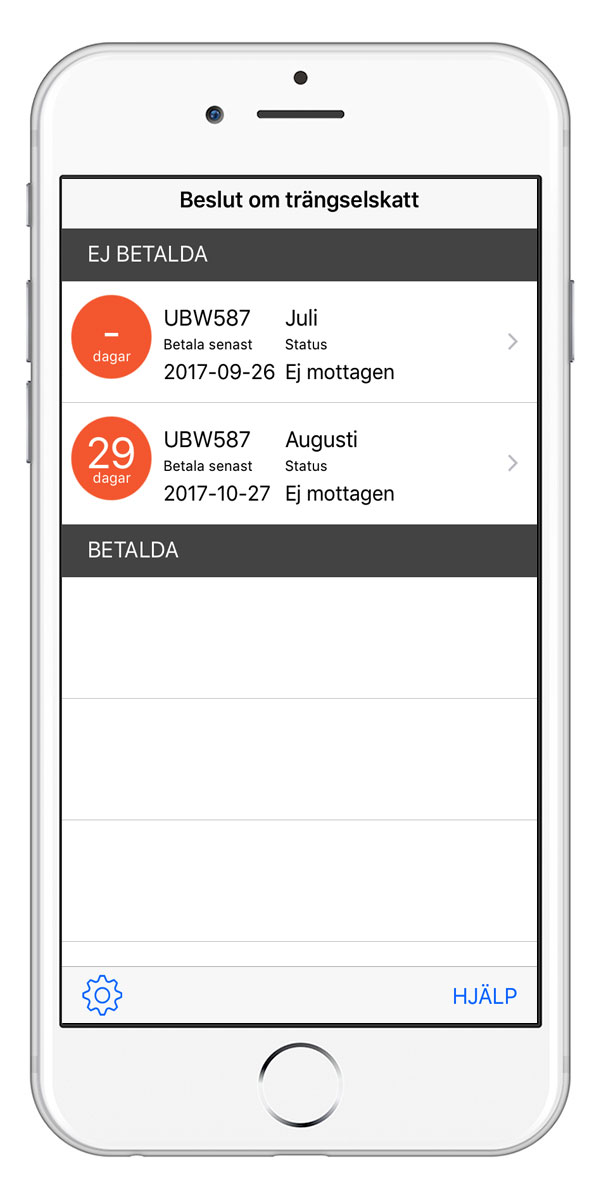Tap the HJÄLP button
This screenshot has height=1200, width=600.
coord(484,995)
